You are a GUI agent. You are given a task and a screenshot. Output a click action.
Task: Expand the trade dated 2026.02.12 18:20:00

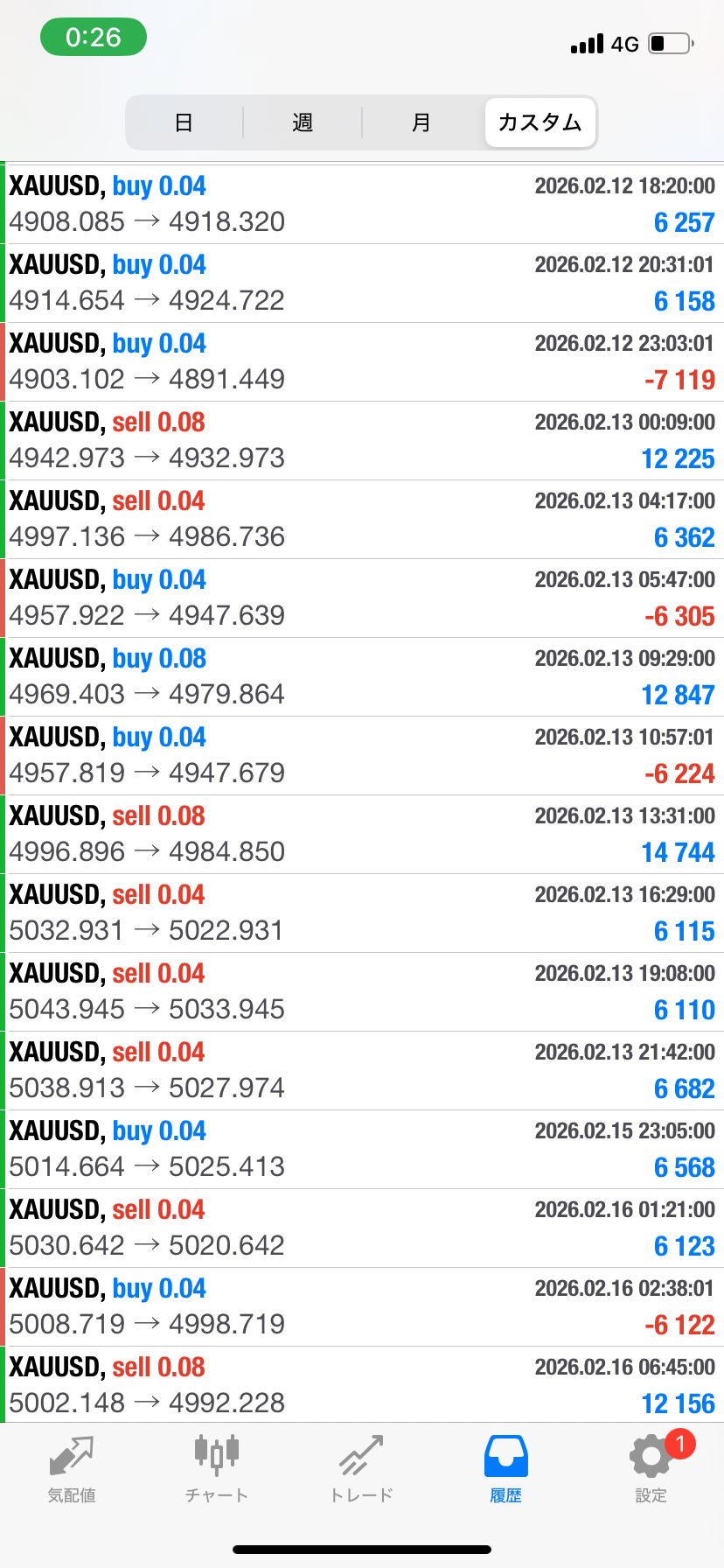(362, 204)
